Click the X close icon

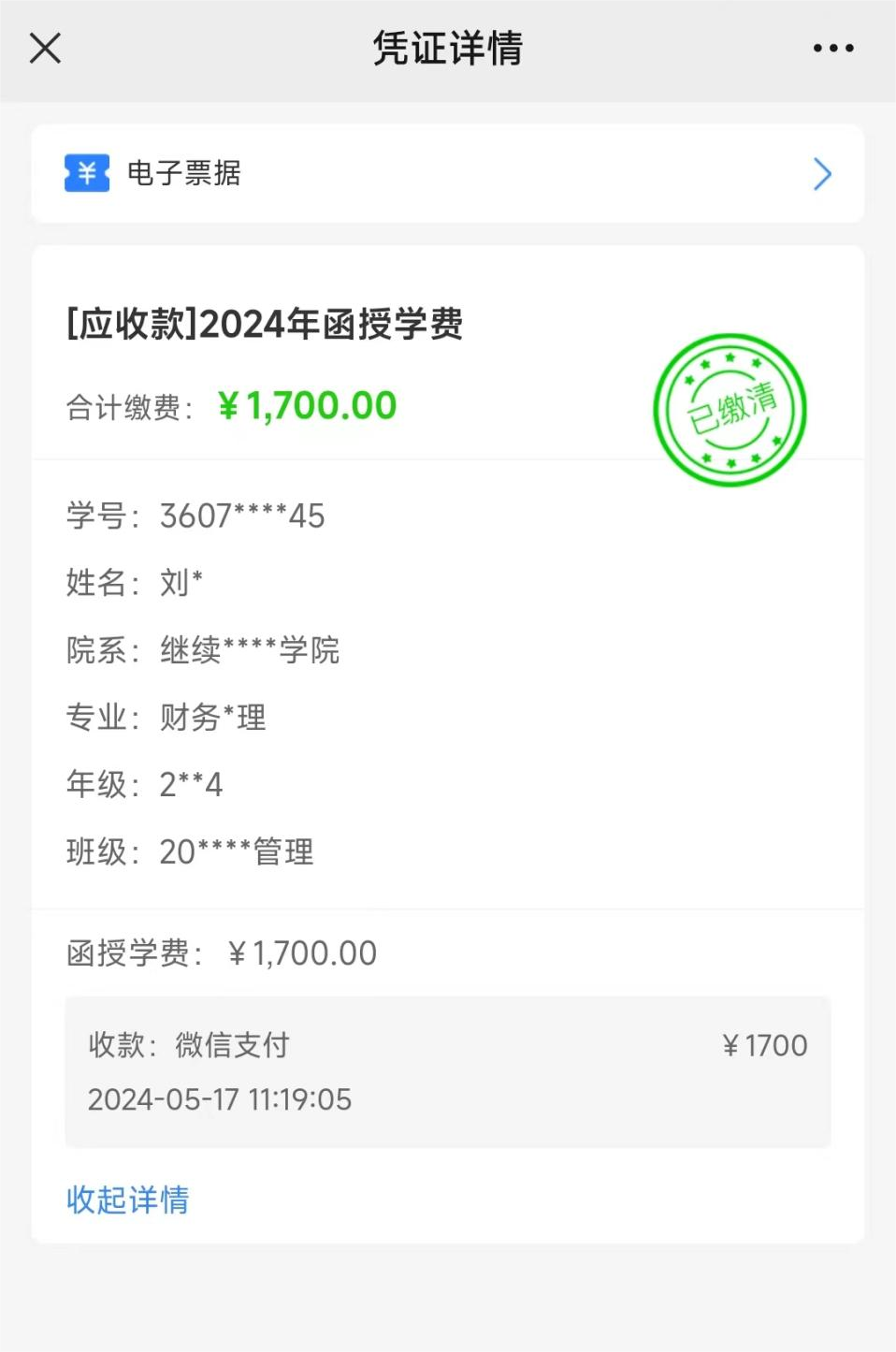44,48
